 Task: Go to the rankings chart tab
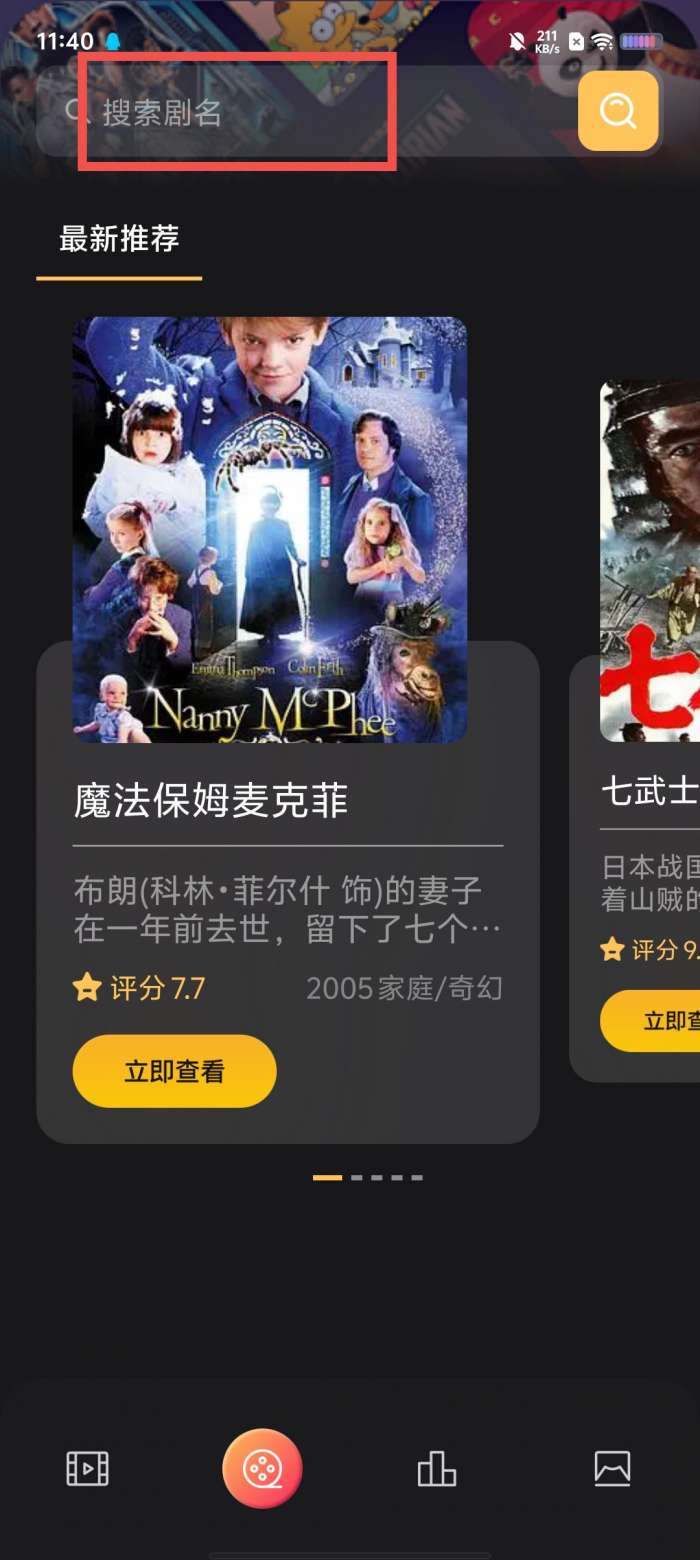tap(436, 1468)
